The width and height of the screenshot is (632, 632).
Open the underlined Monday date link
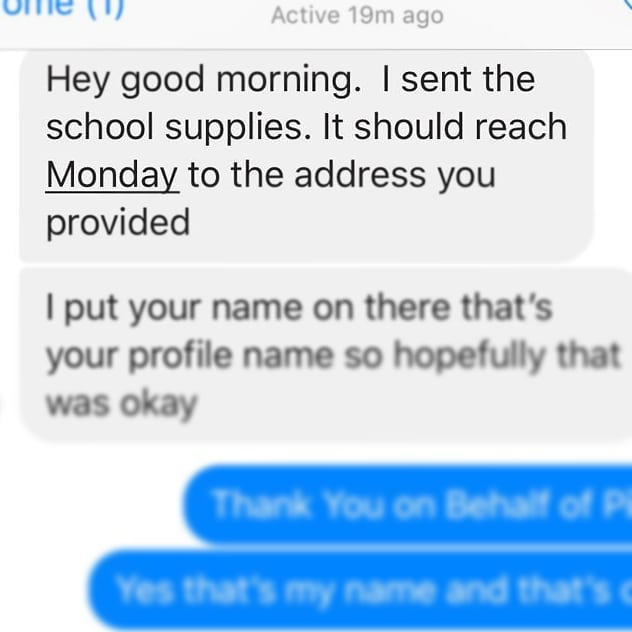[111, 176]
